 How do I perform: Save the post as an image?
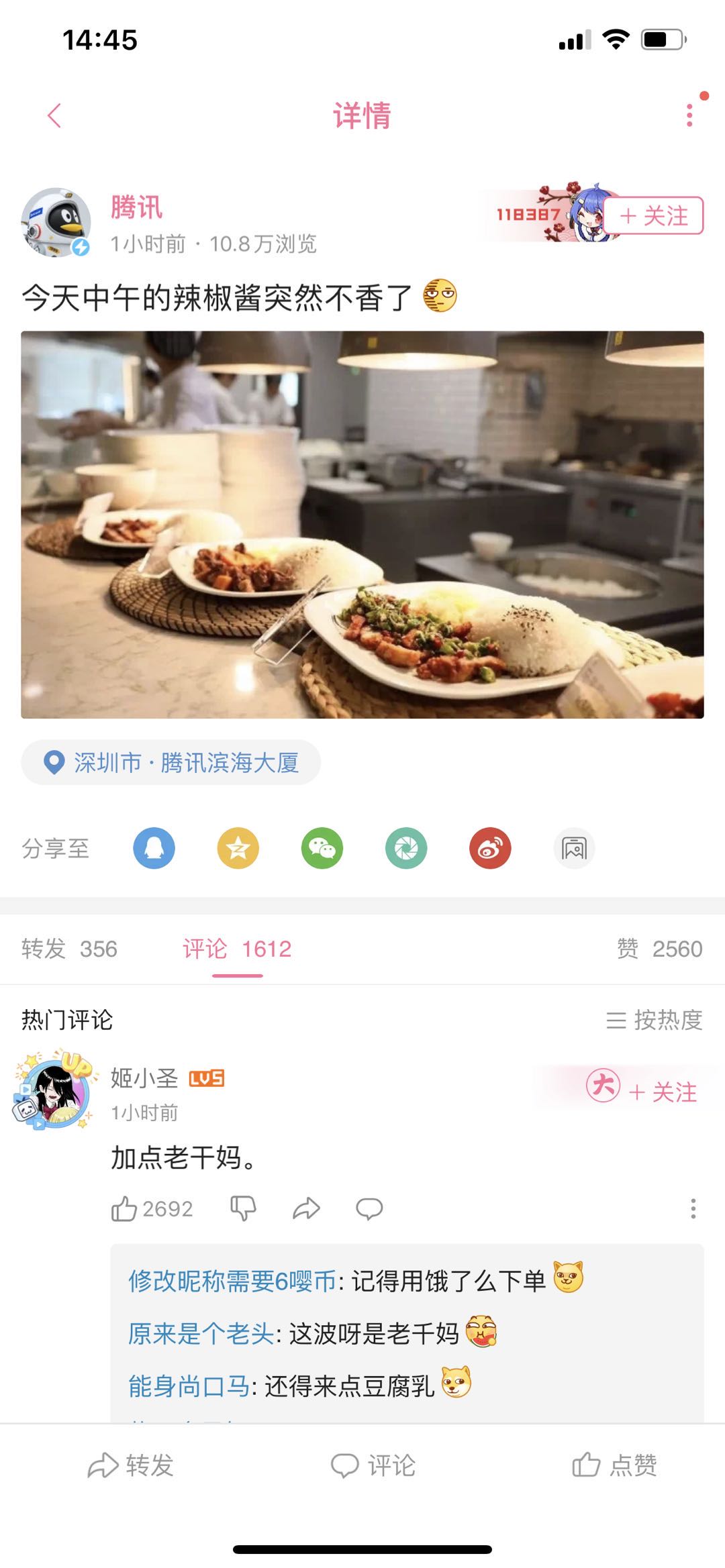[574, 849]
